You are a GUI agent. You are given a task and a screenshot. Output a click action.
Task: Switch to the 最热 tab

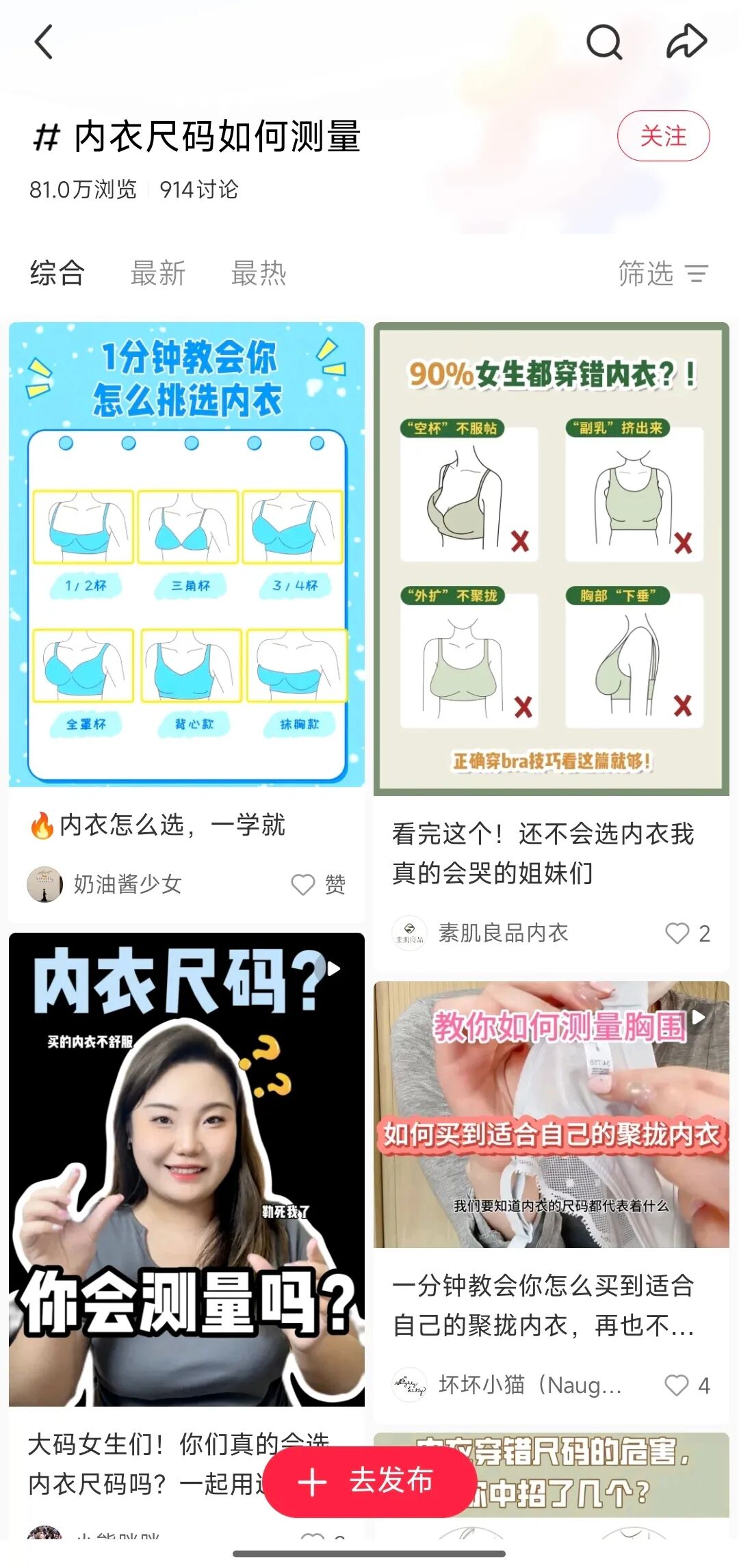click(259, 274)
